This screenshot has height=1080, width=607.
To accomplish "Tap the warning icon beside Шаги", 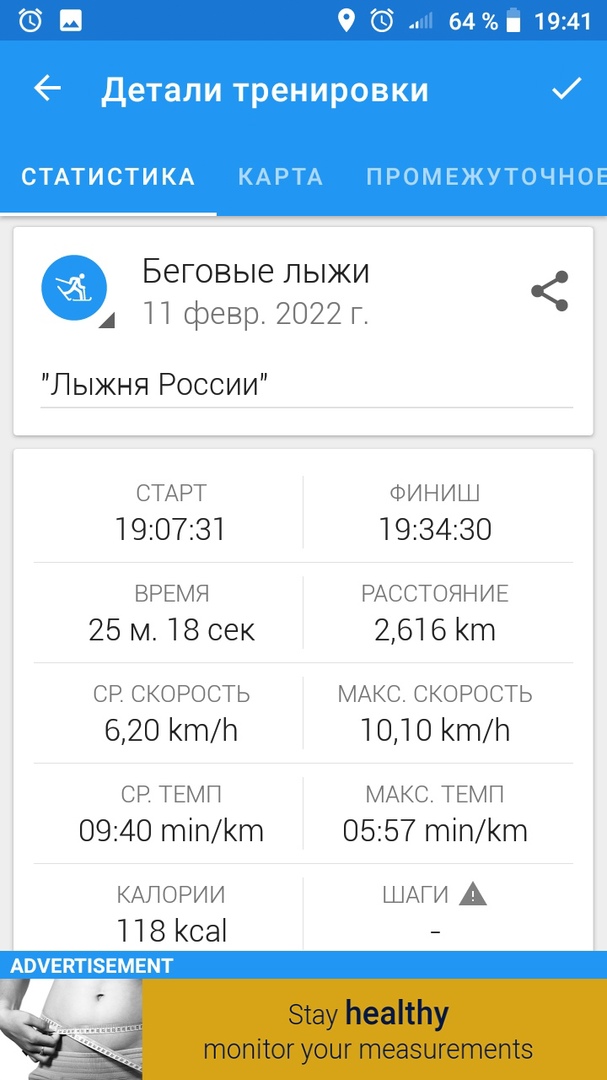I will pos(473,894).
